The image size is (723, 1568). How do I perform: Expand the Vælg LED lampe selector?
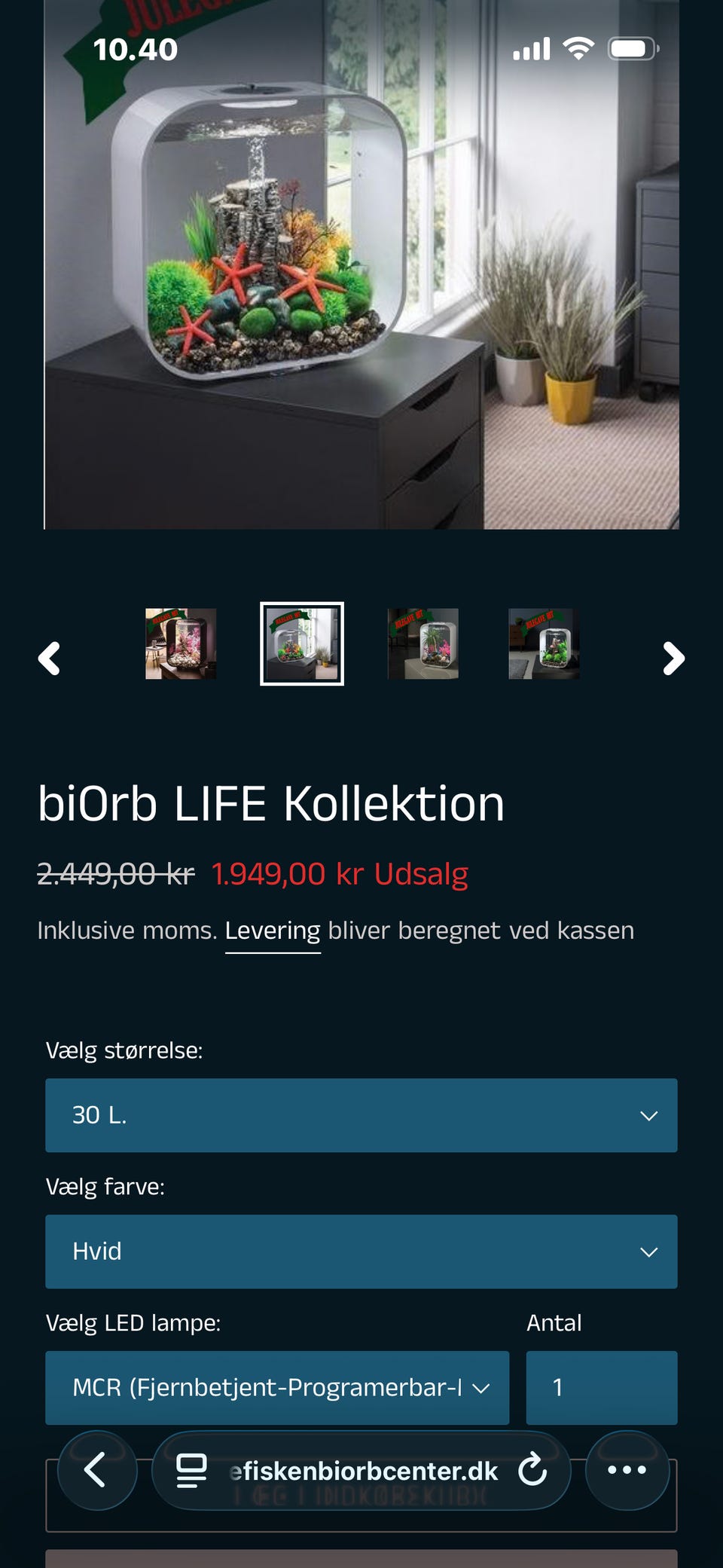[x=277, y=1388]
